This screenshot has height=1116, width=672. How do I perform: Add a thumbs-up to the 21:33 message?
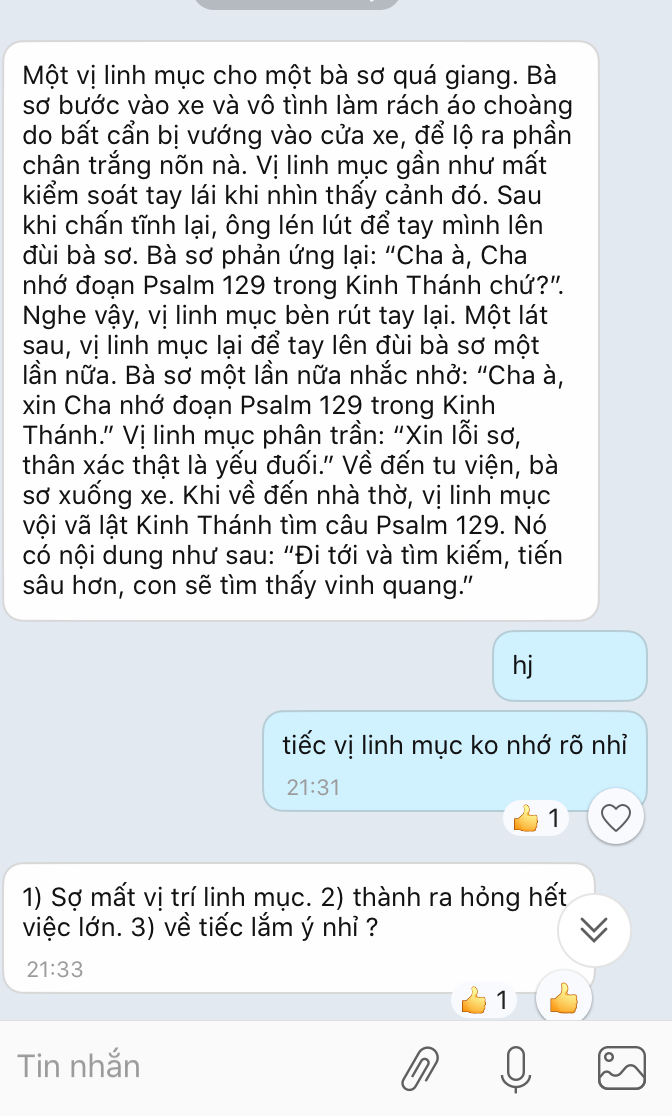click(564, 998)
